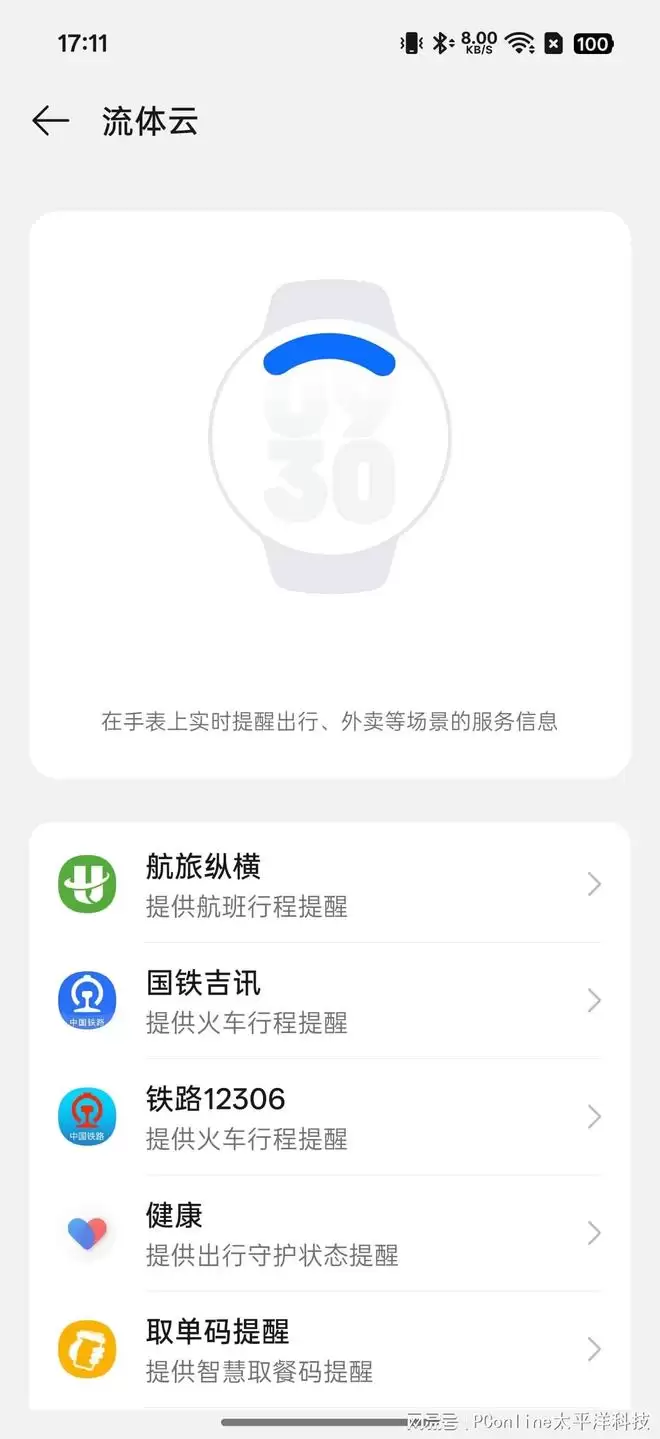
Task: Select 铁路12306 train reminders
Action: click(330, 1117)
